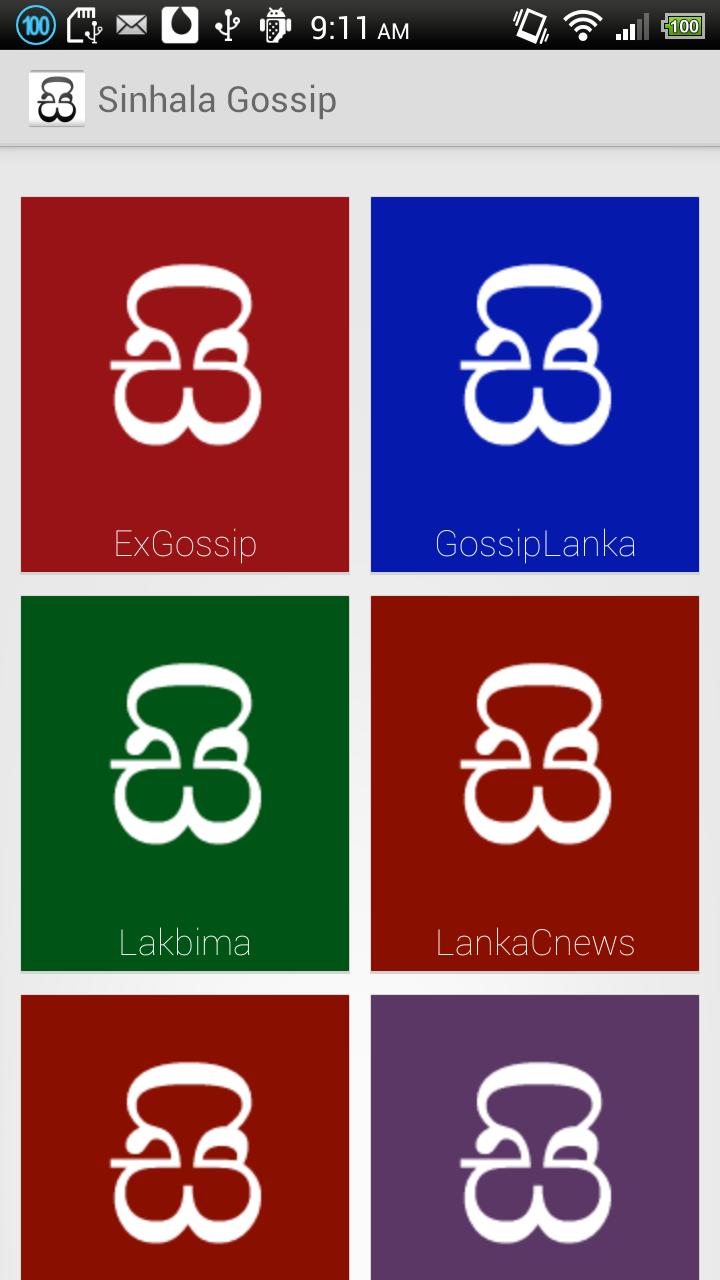Viewport: 720px width, 1280px height.
Task: Select the ExGossip tile label text
Action: pyautogui.click(x=184, y=543)
